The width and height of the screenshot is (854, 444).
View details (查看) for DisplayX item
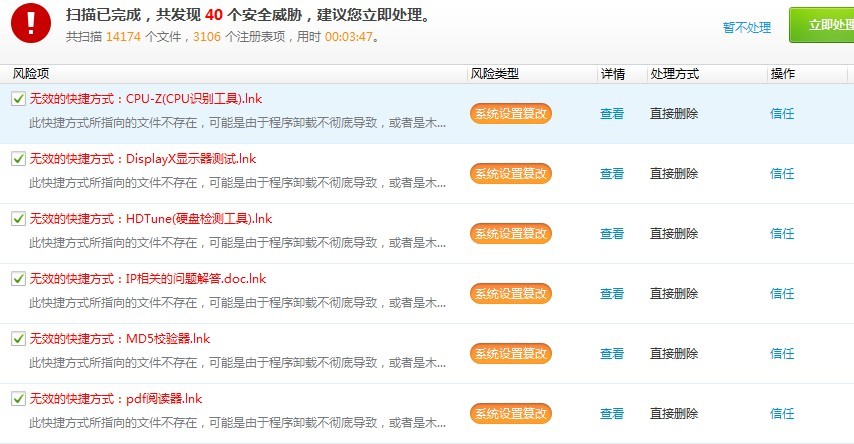[612, 174]
